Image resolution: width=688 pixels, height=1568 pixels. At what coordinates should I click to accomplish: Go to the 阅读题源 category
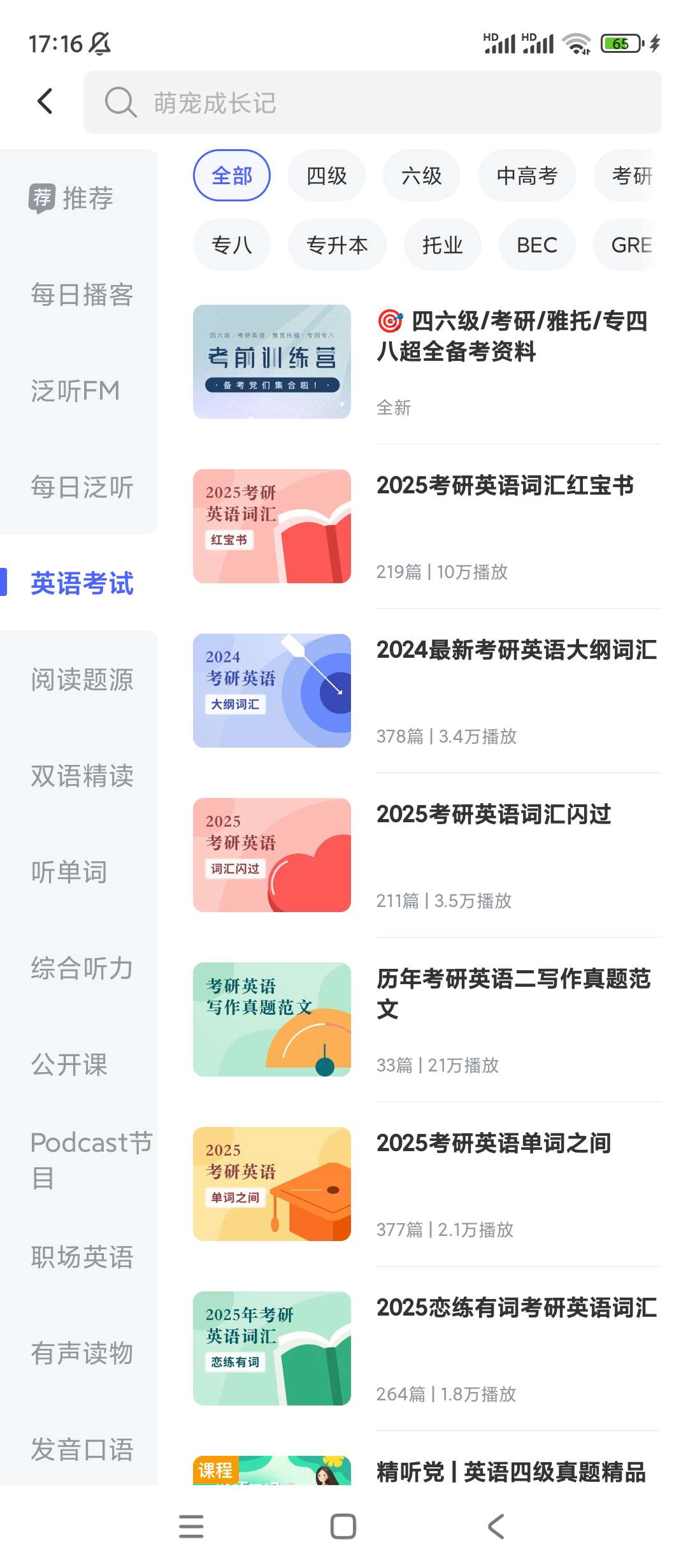pos(82,679)
